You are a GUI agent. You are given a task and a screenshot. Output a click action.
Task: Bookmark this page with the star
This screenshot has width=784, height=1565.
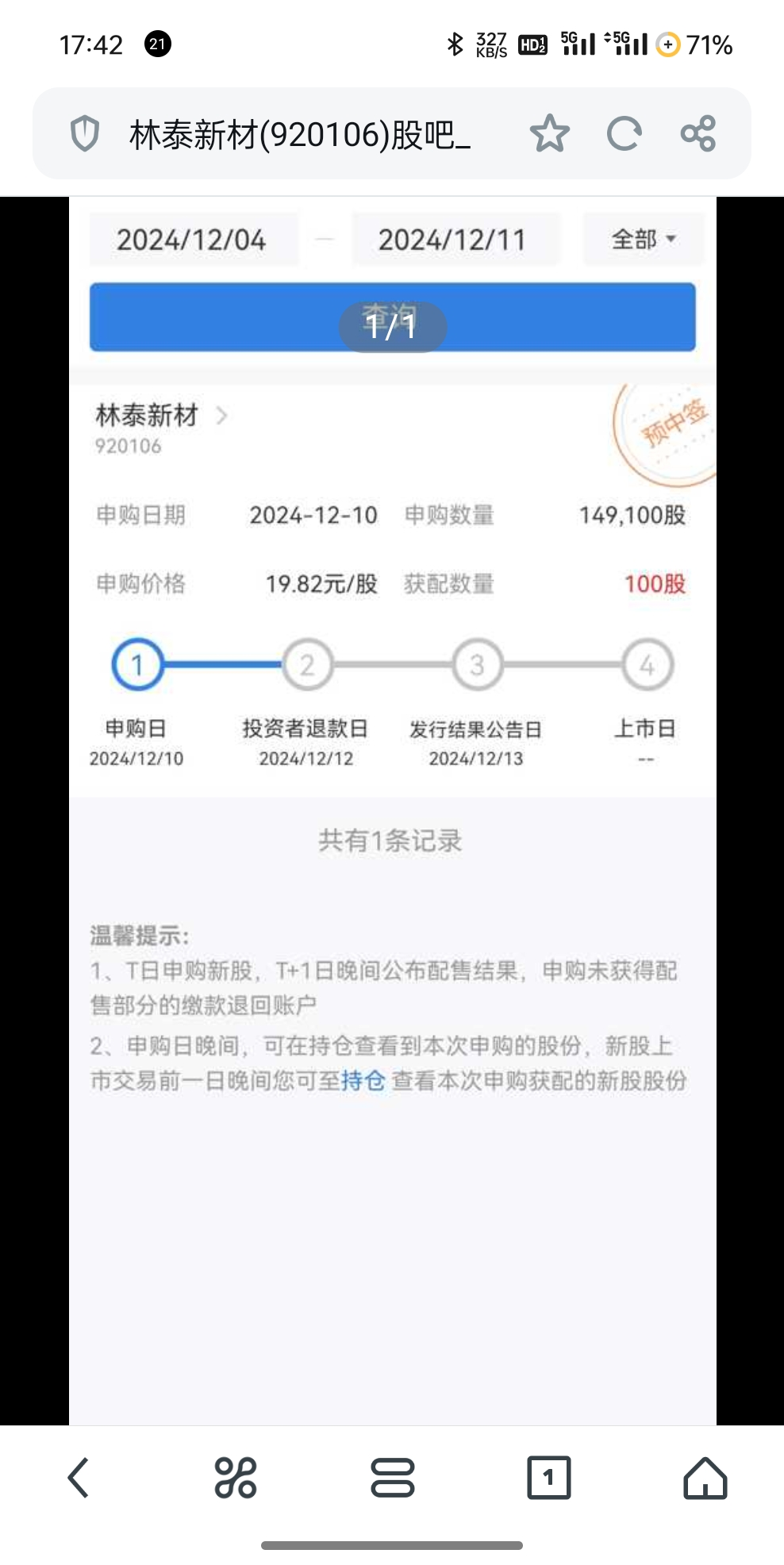pyautogui.click(x=549, y=133)
